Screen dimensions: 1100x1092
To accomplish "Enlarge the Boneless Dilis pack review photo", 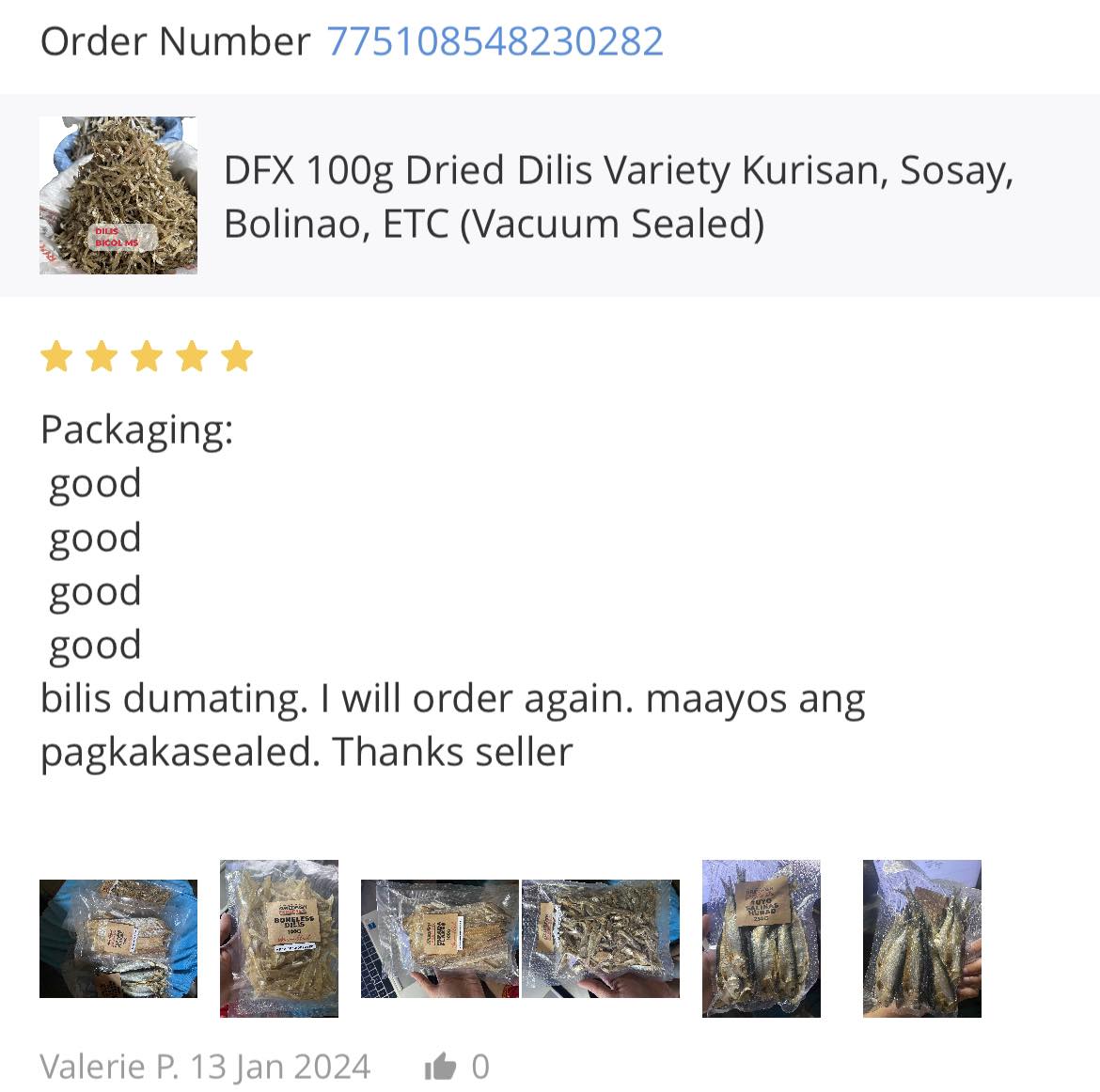I will click(x=279, y=938).
